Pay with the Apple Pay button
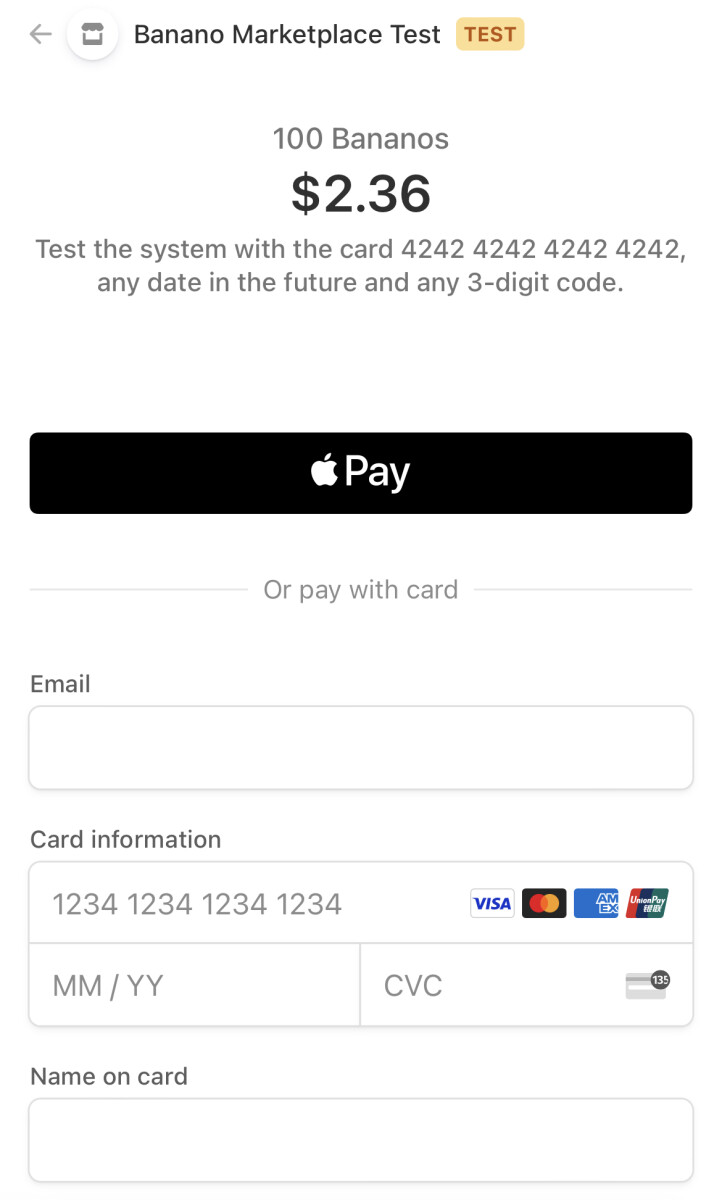Viewport: 722px width, 1200px height. tap(361, 473)
